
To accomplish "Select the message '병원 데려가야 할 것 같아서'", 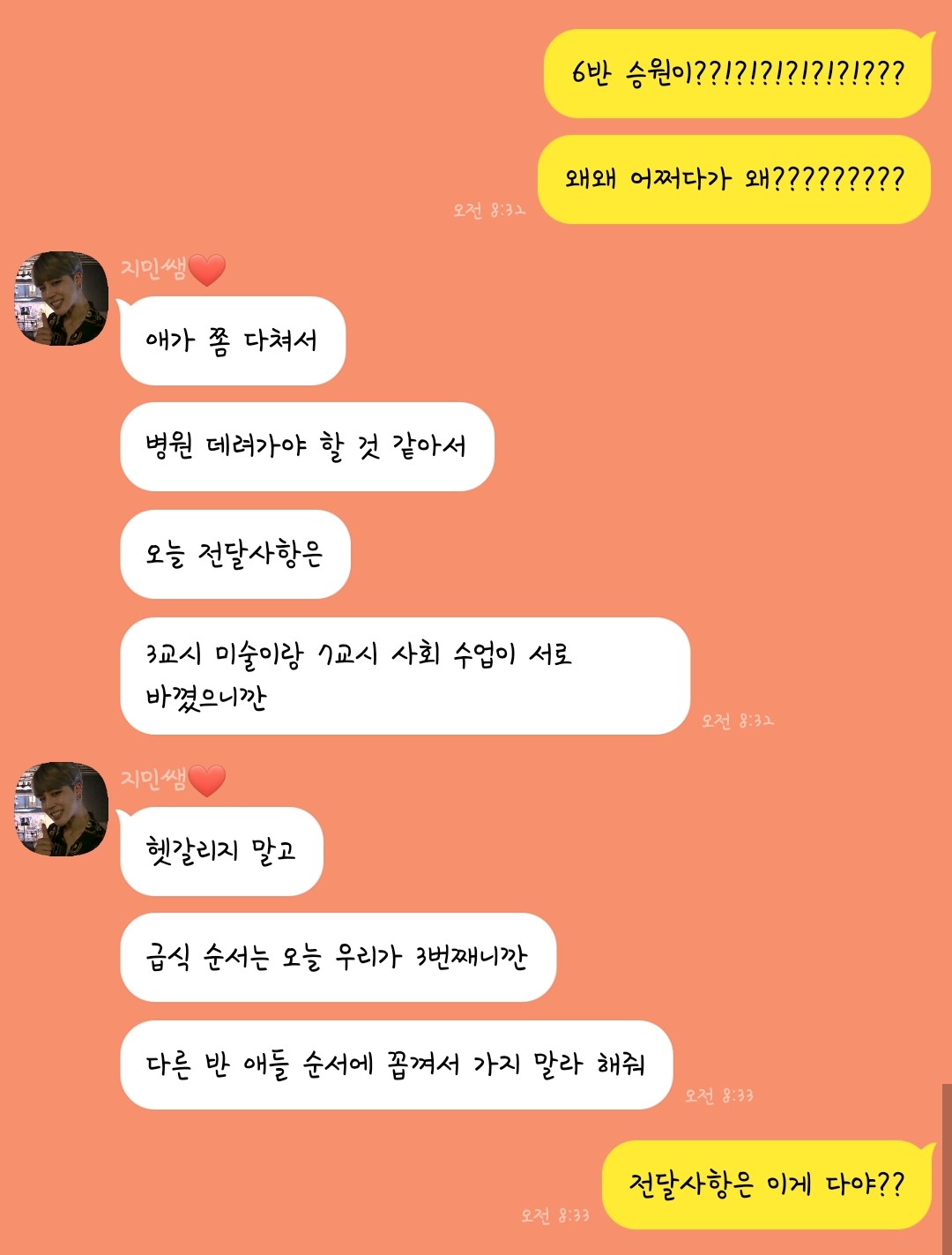I will [x=304, y=446].
